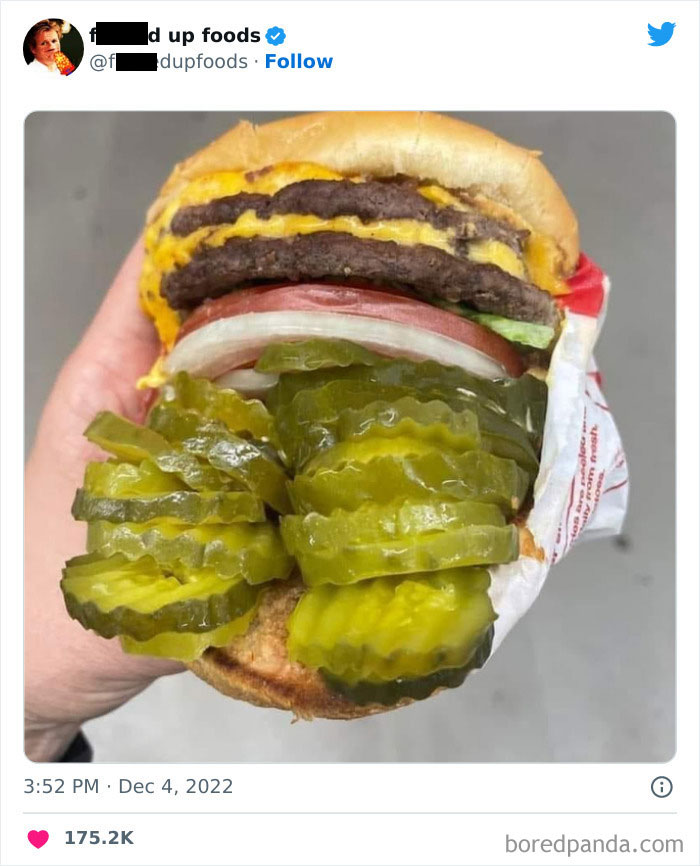This screenshot has width=700, height=866.
Task: Follow the up foods account
Action: click(x=298, y=62)
